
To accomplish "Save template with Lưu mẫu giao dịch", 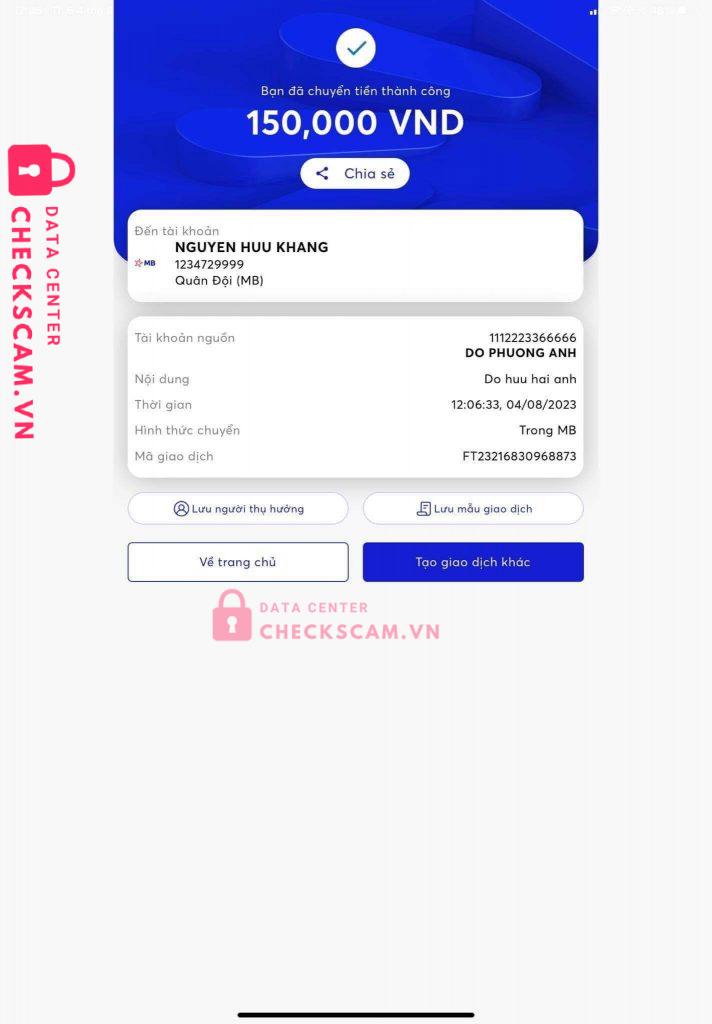I will point(473,509).
